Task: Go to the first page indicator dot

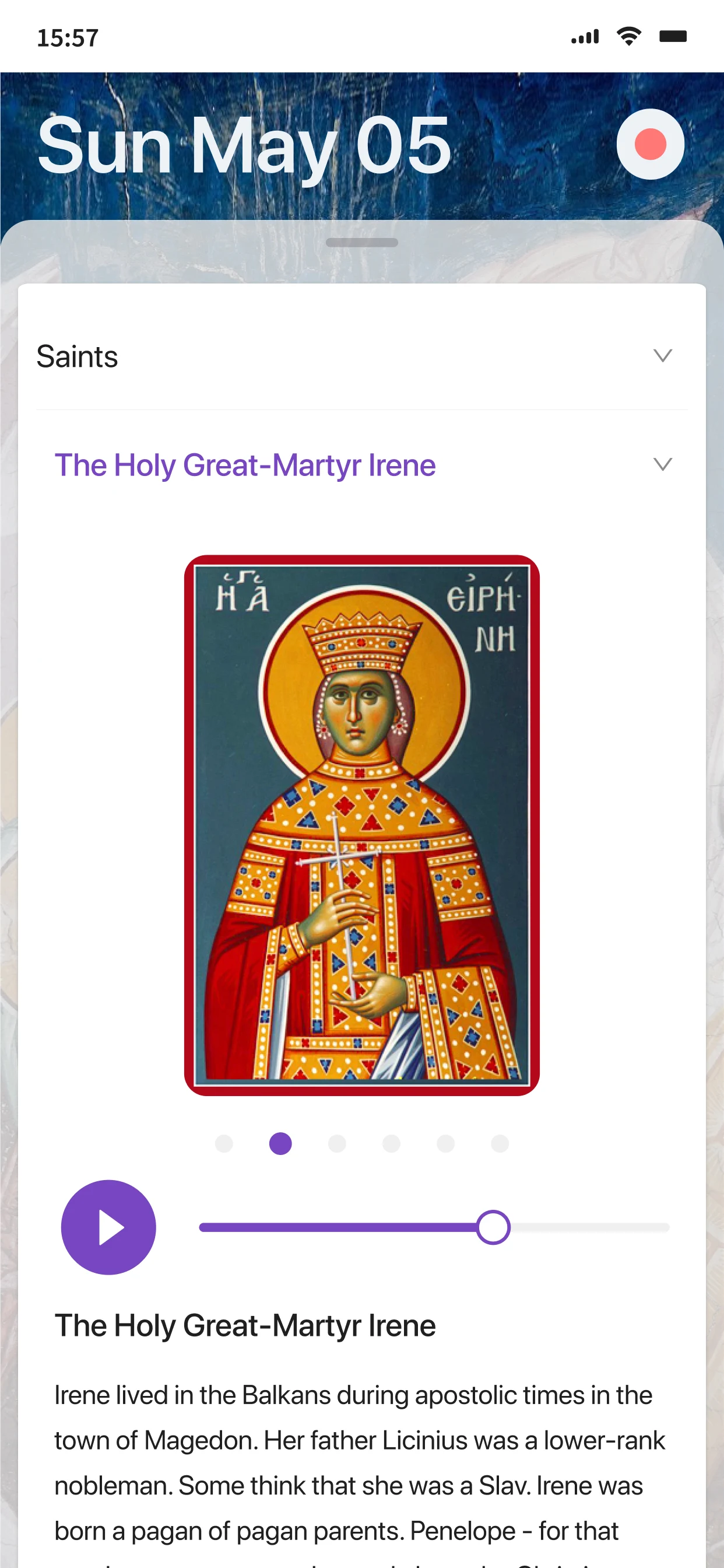Action: (224, 1143)
